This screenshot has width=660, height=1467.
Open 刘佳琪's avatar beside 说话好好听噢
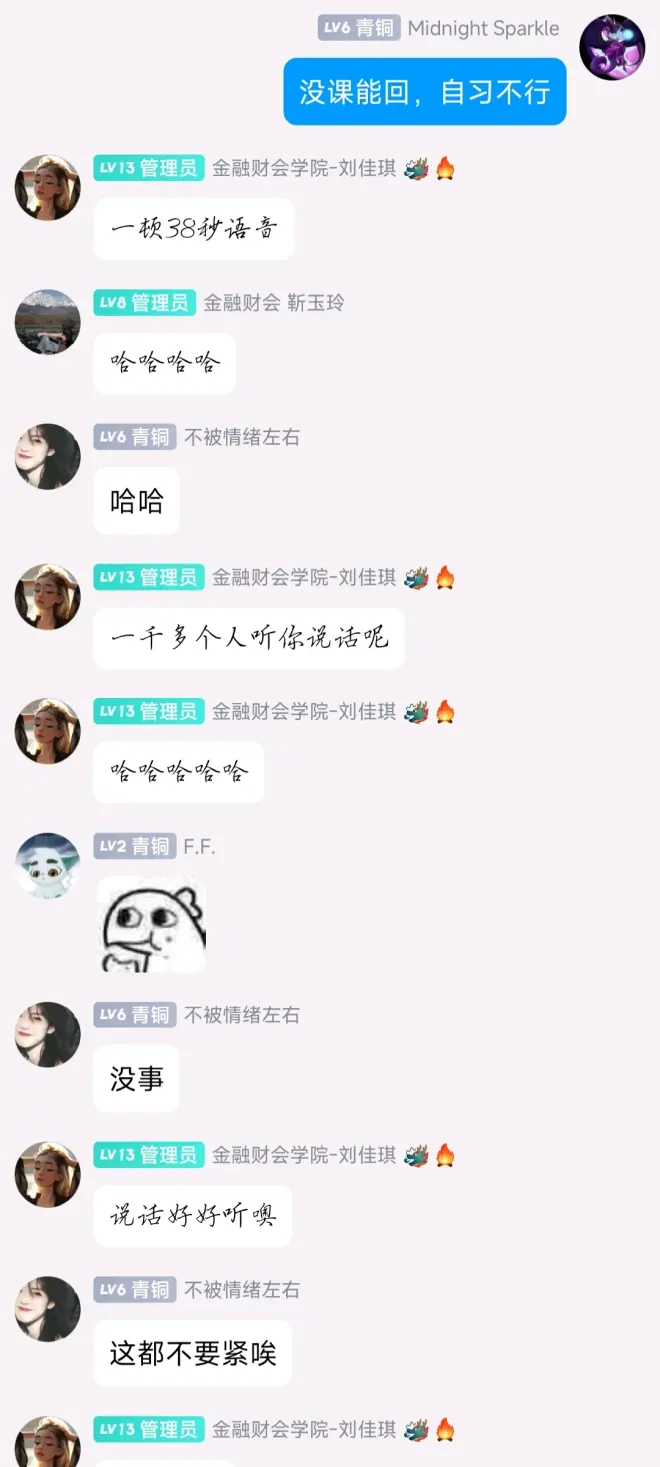point(47,1174)
